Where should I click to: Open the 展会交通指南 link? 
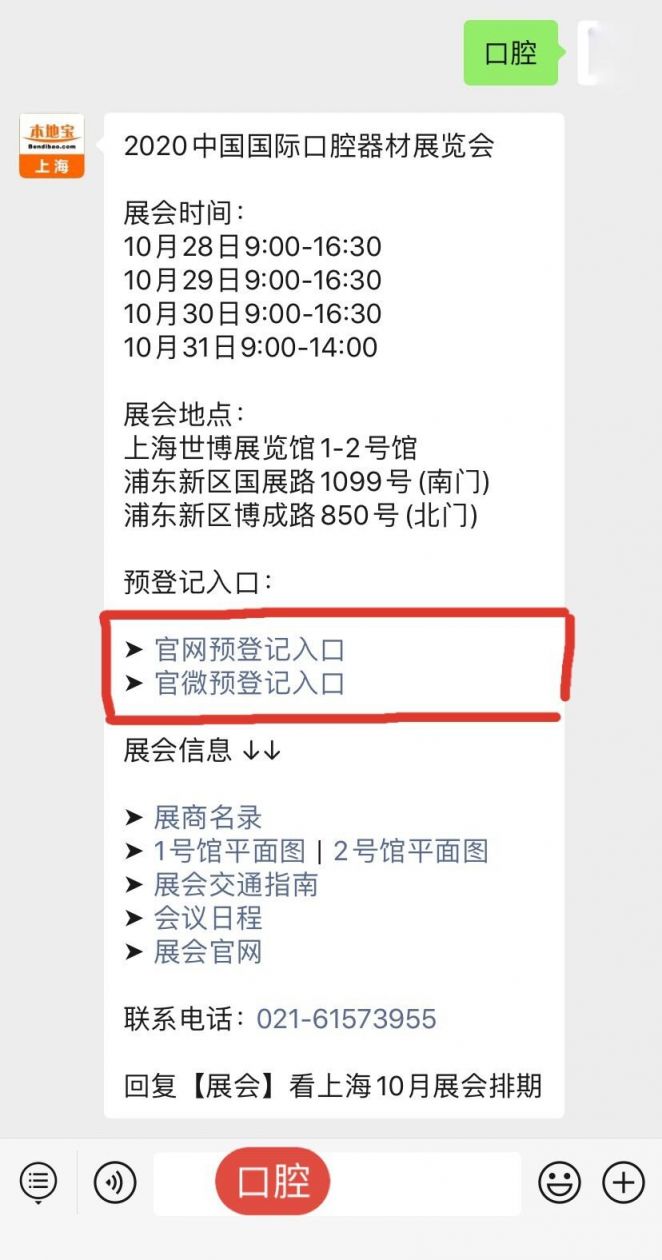pyautogui.click(x=235, y=885)
